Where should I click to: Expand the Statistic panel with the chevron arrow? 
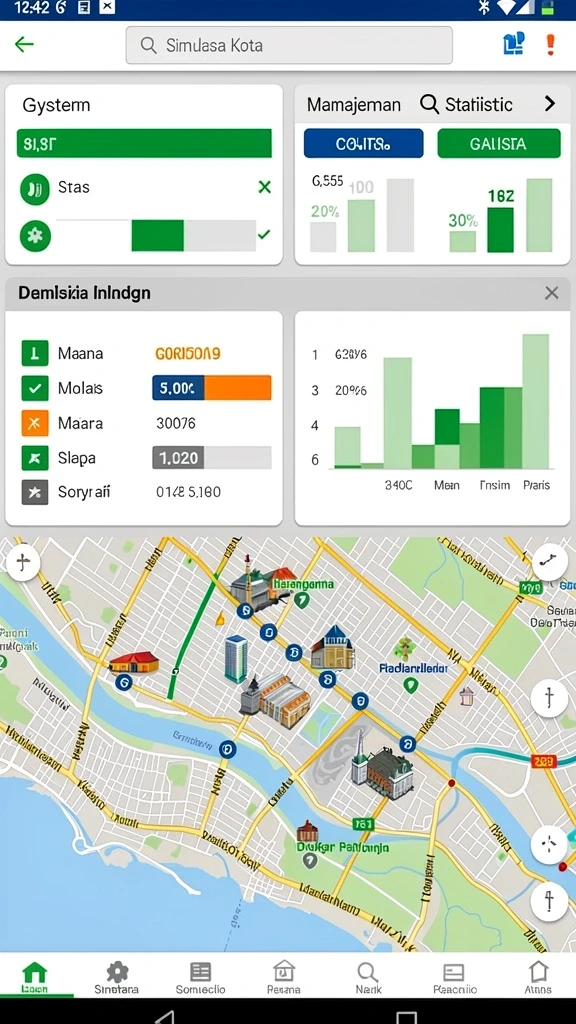pos(550,104)
